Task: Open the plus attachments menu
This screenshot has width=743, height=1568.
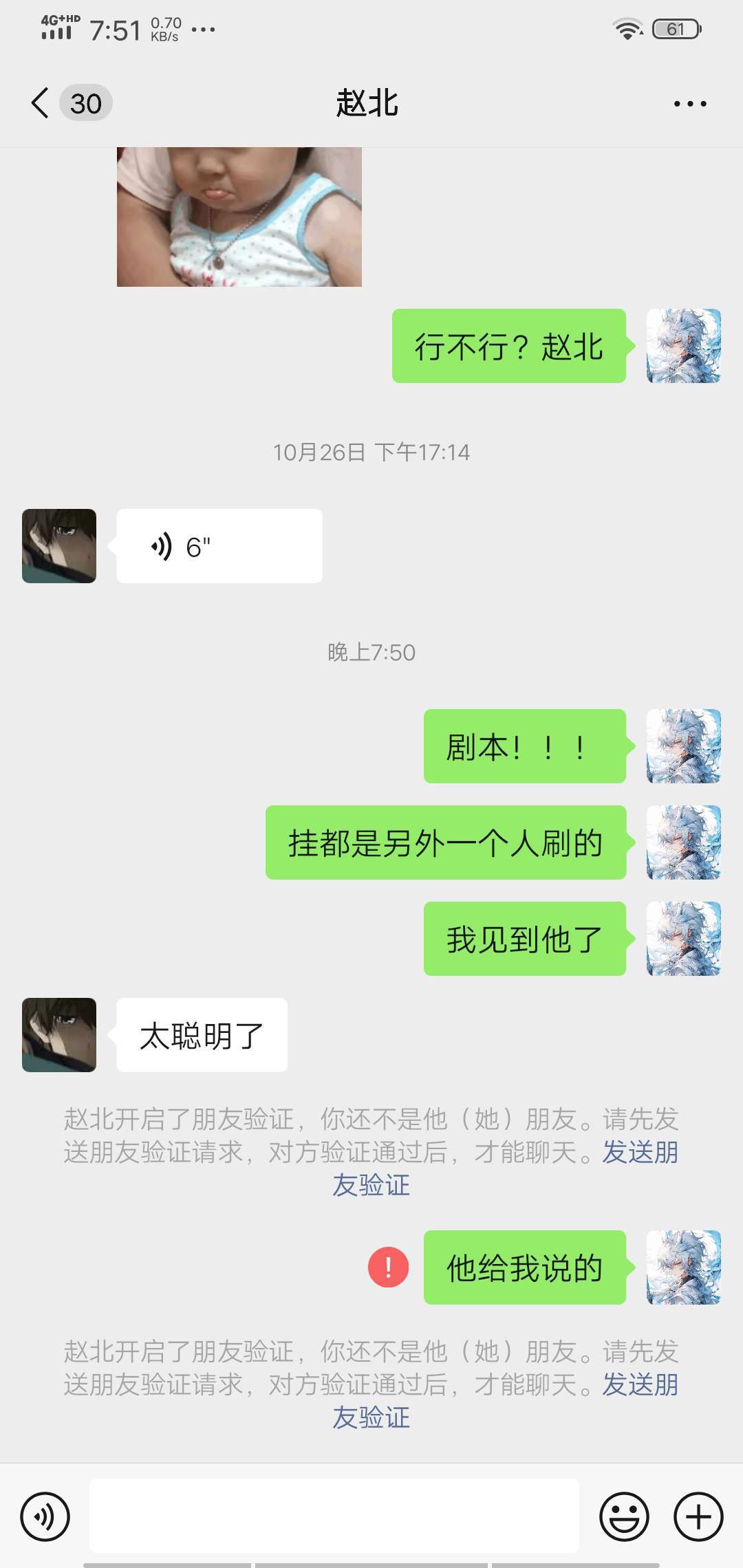Action: (x=698, y=1516)
